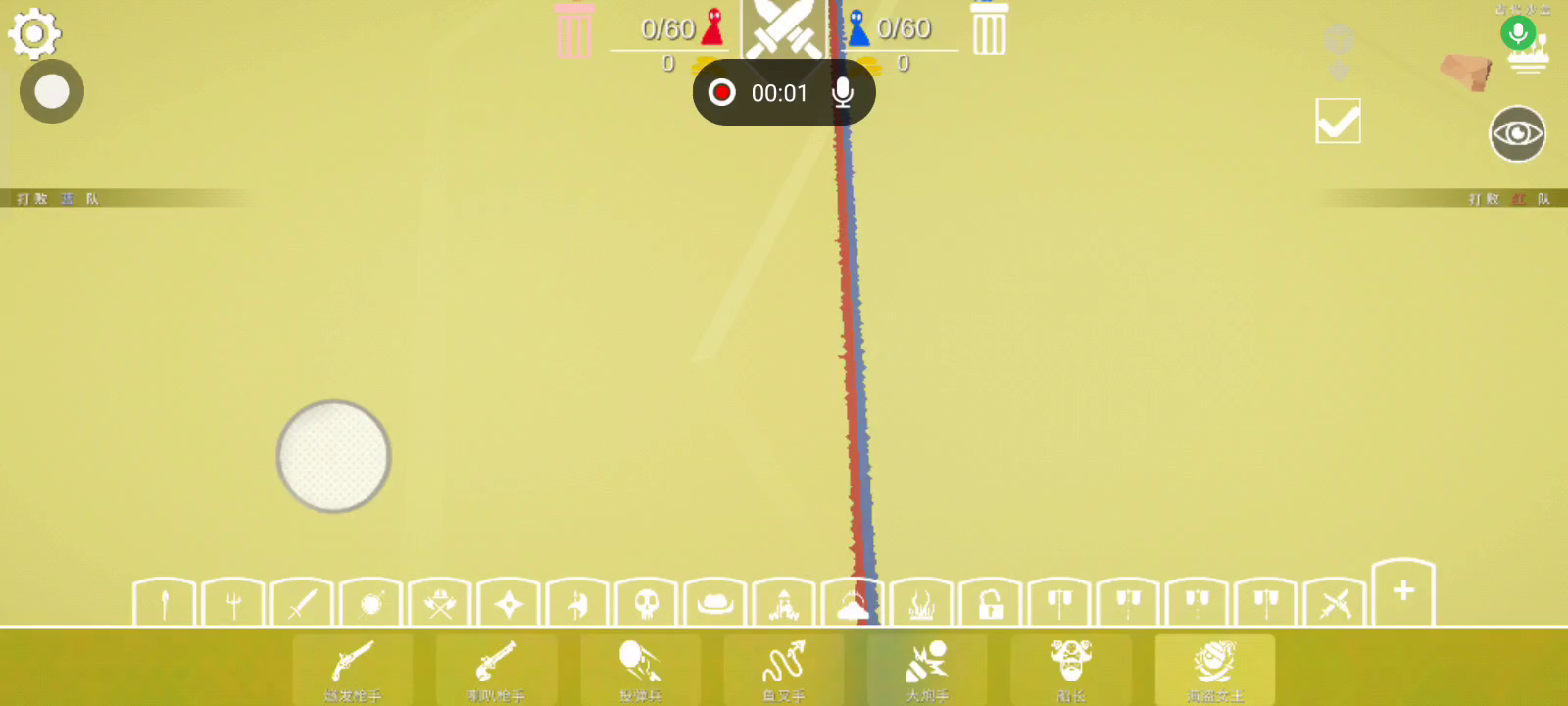Open the plus faction tab
This screenshot has height=706, width=1568.
[1403, 591]
